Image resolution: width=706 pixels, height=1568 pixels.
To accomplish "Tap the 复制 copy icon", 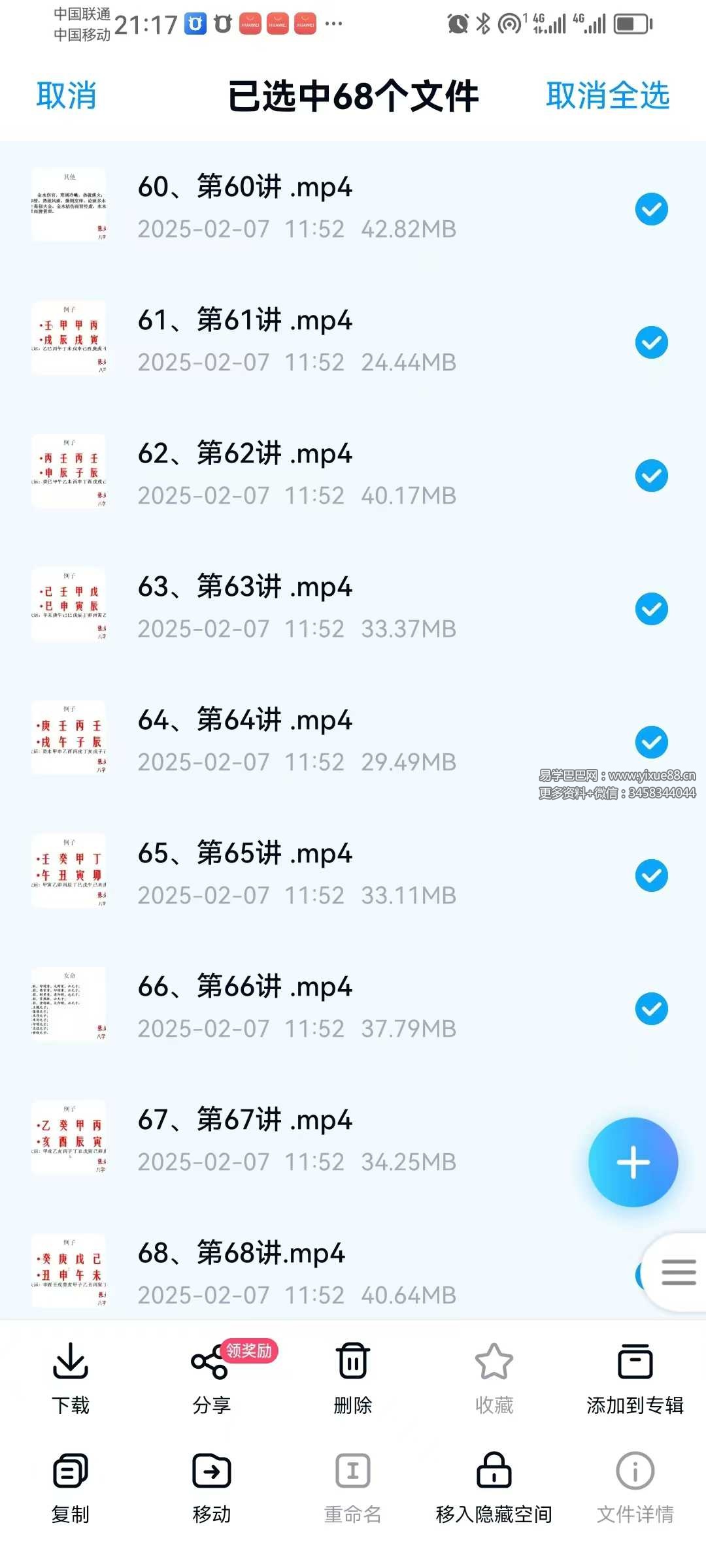I will tap(71, 1473).
